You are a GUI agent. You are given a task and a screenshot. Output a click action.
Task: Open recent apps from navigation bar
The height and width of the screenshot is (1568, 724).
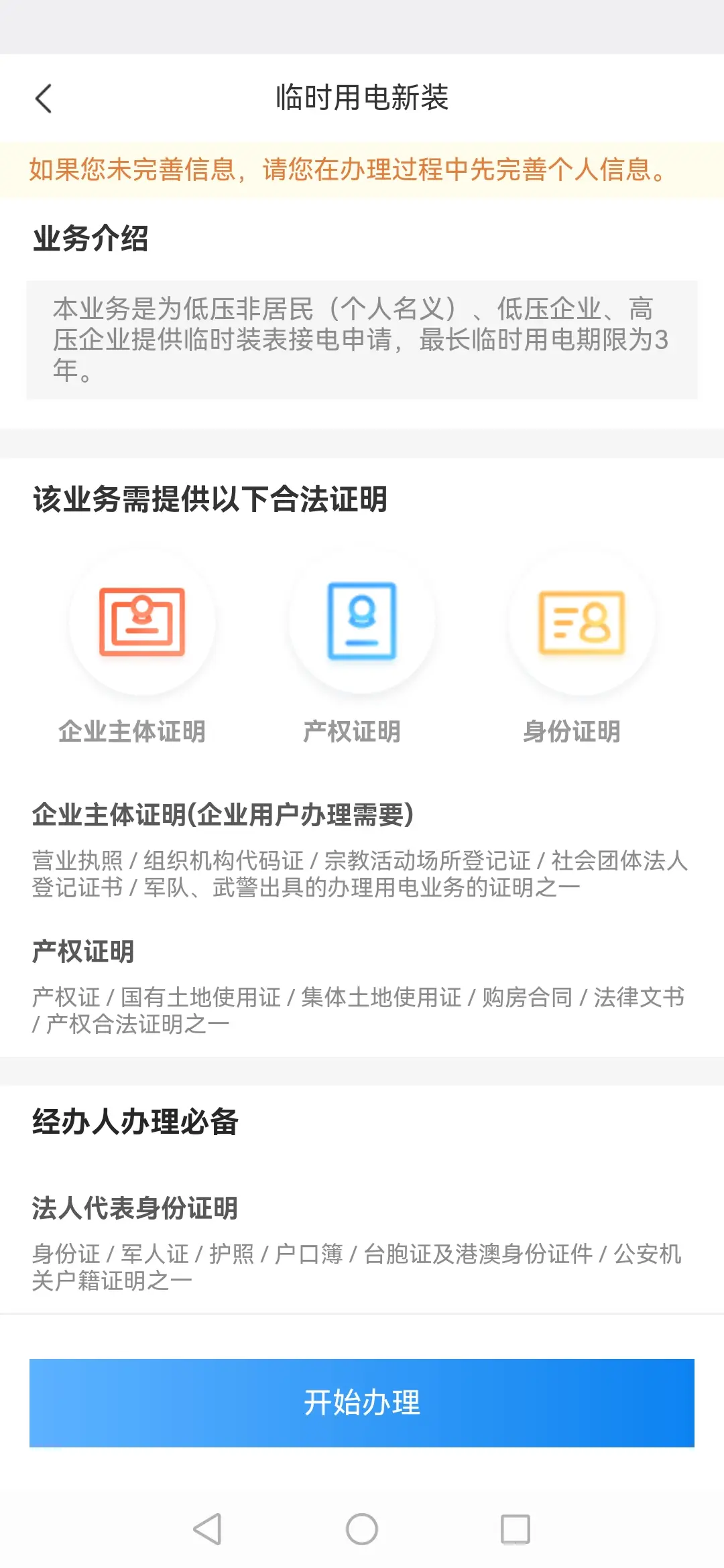[x=516, y=1529]
